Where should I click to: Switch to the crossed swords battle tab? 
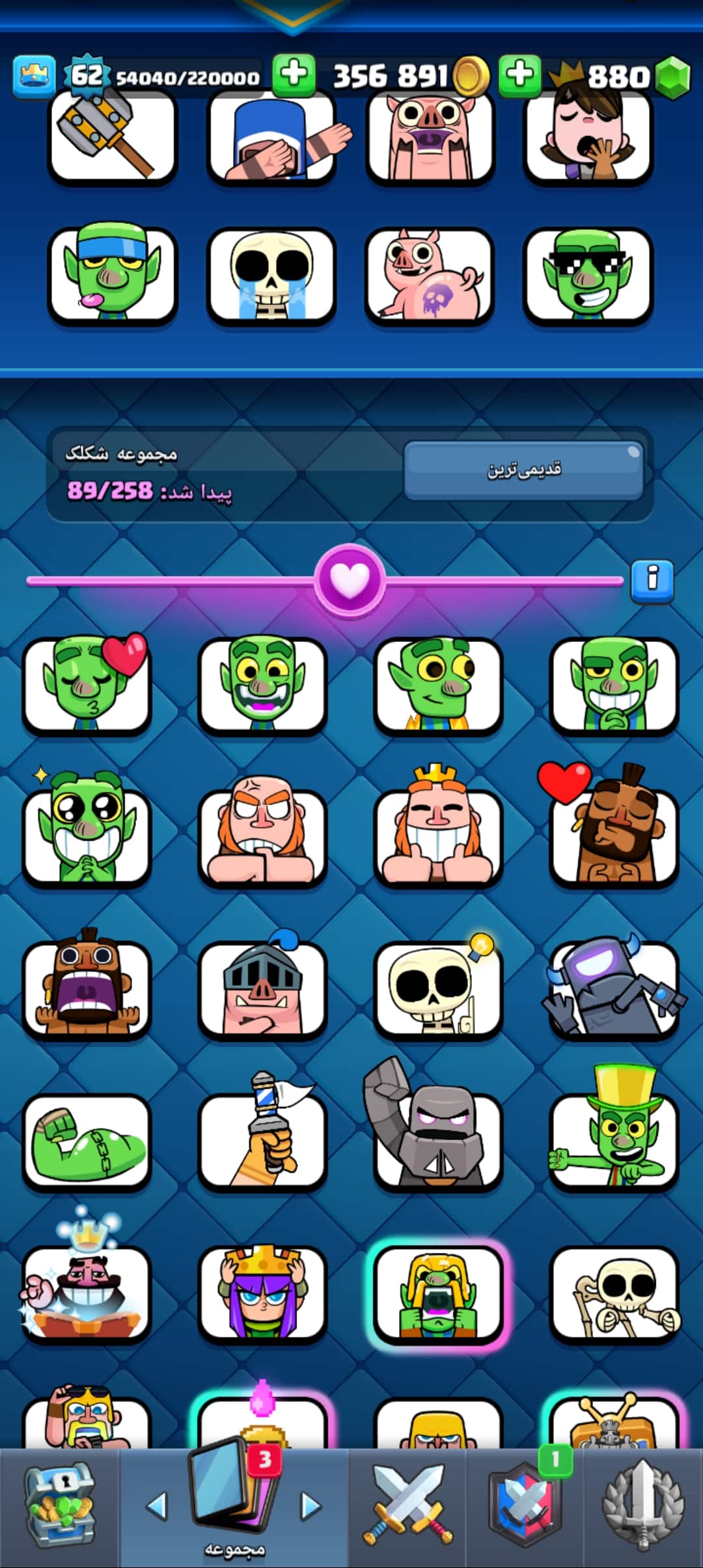[x=407, y=1505]
